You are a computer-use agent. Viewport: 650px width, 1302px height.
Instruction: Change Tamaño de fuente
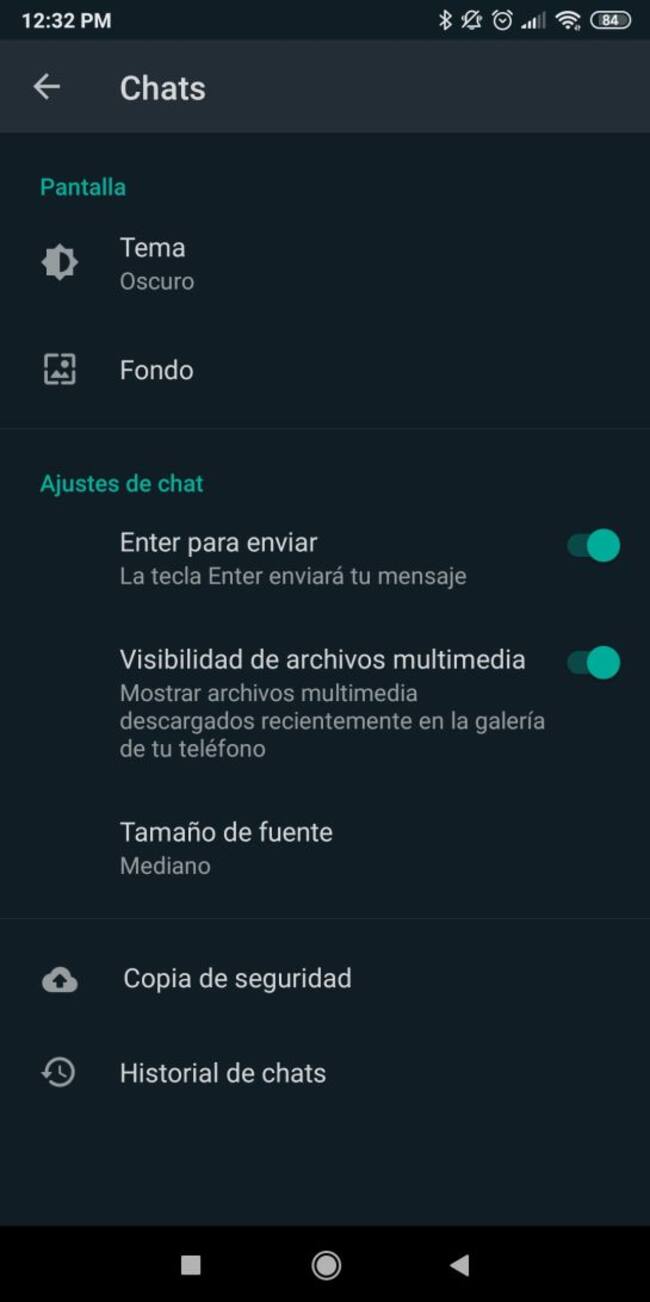click(x=226, y=847)
